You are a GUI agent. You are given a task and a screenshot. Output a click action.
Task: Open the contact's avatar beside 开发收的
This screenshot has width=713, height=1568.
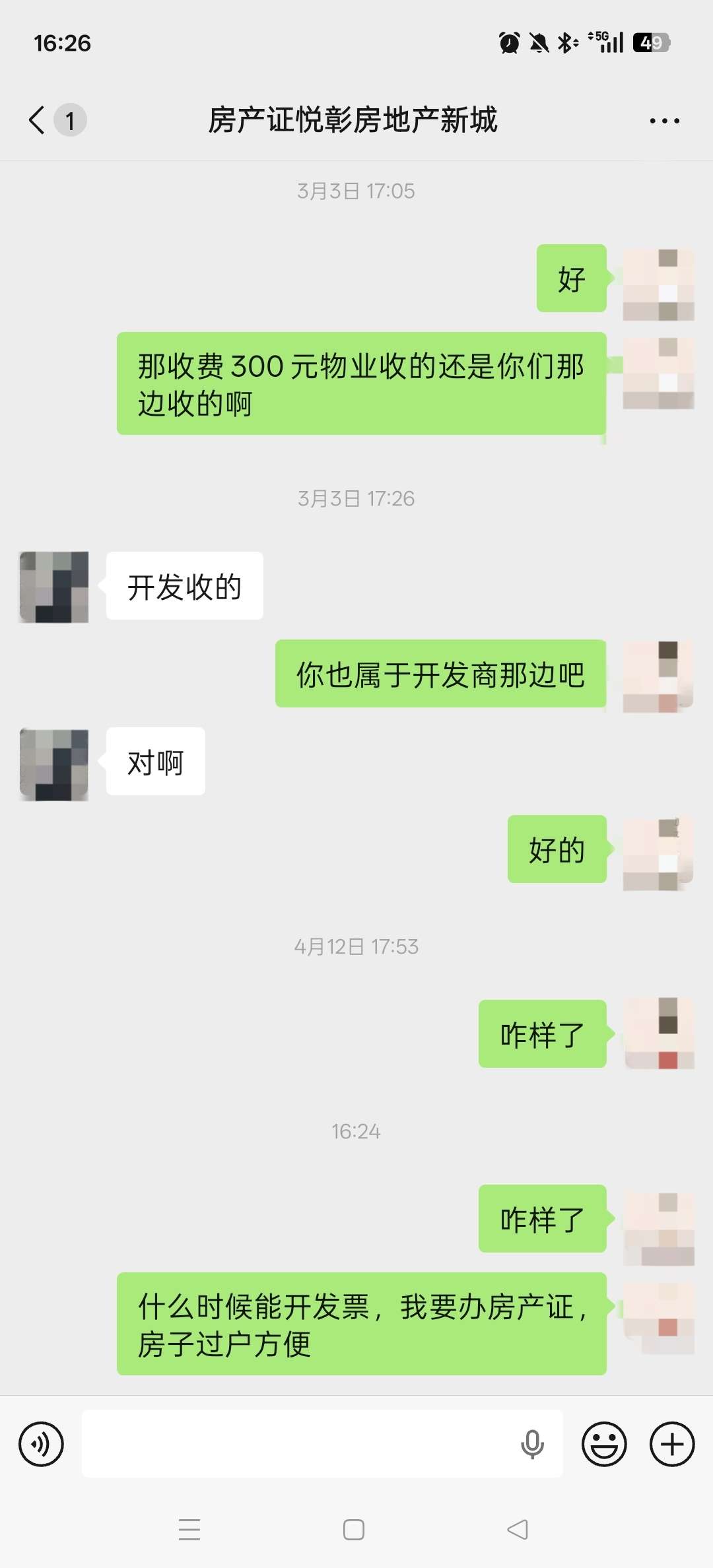pos(54,587)
